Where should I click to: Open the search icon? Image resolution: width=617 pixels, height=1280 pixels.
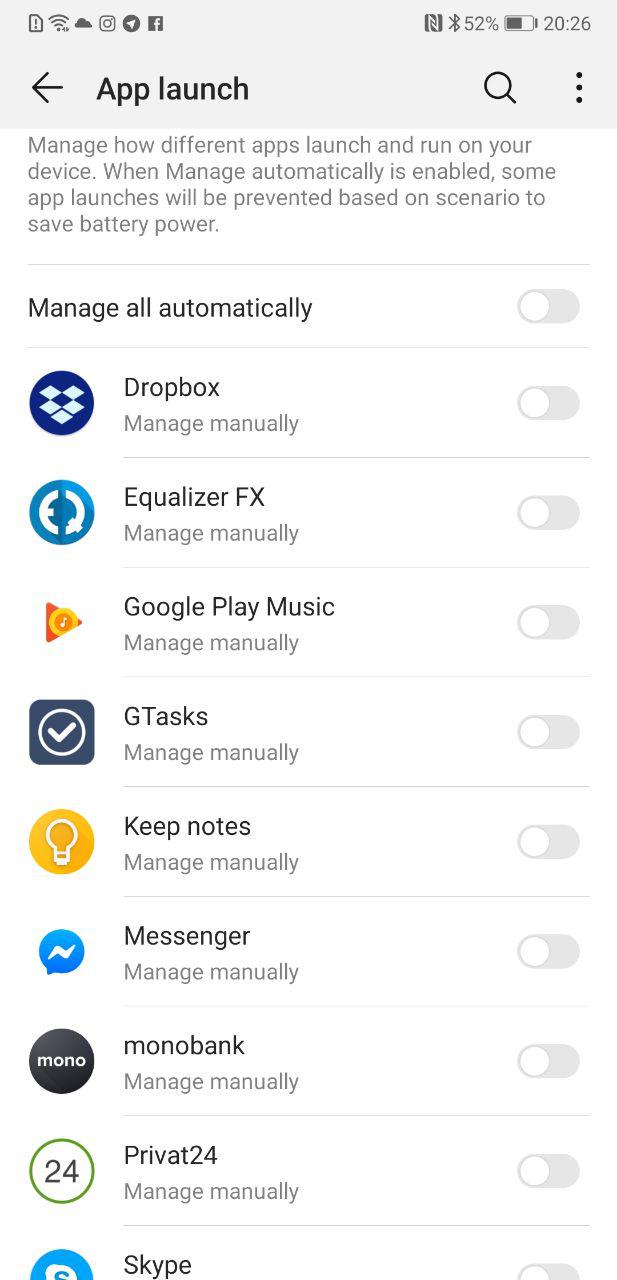click(x=500, y=89)
